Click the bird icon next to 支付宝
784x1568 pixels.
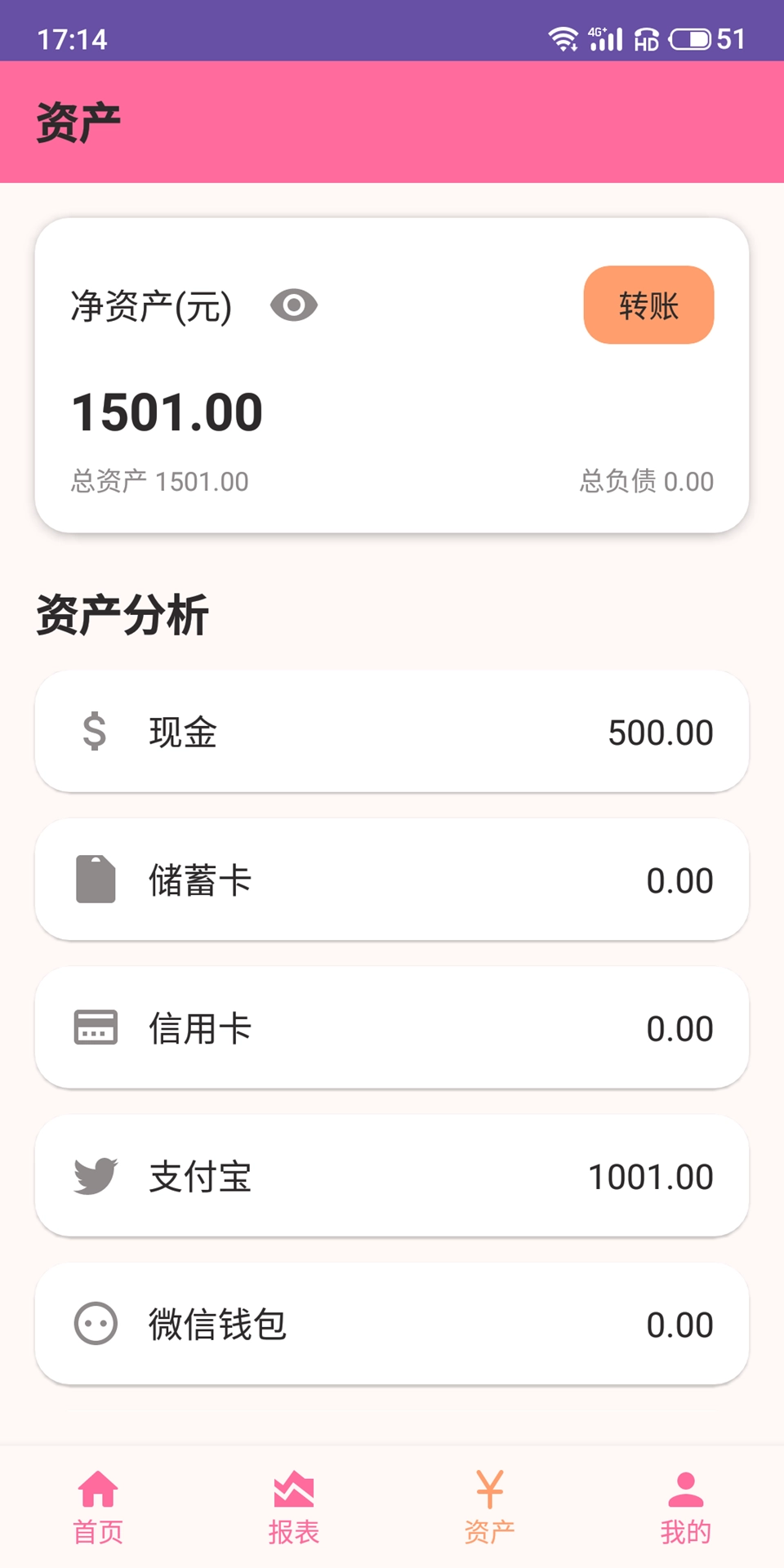point(96,1176)
